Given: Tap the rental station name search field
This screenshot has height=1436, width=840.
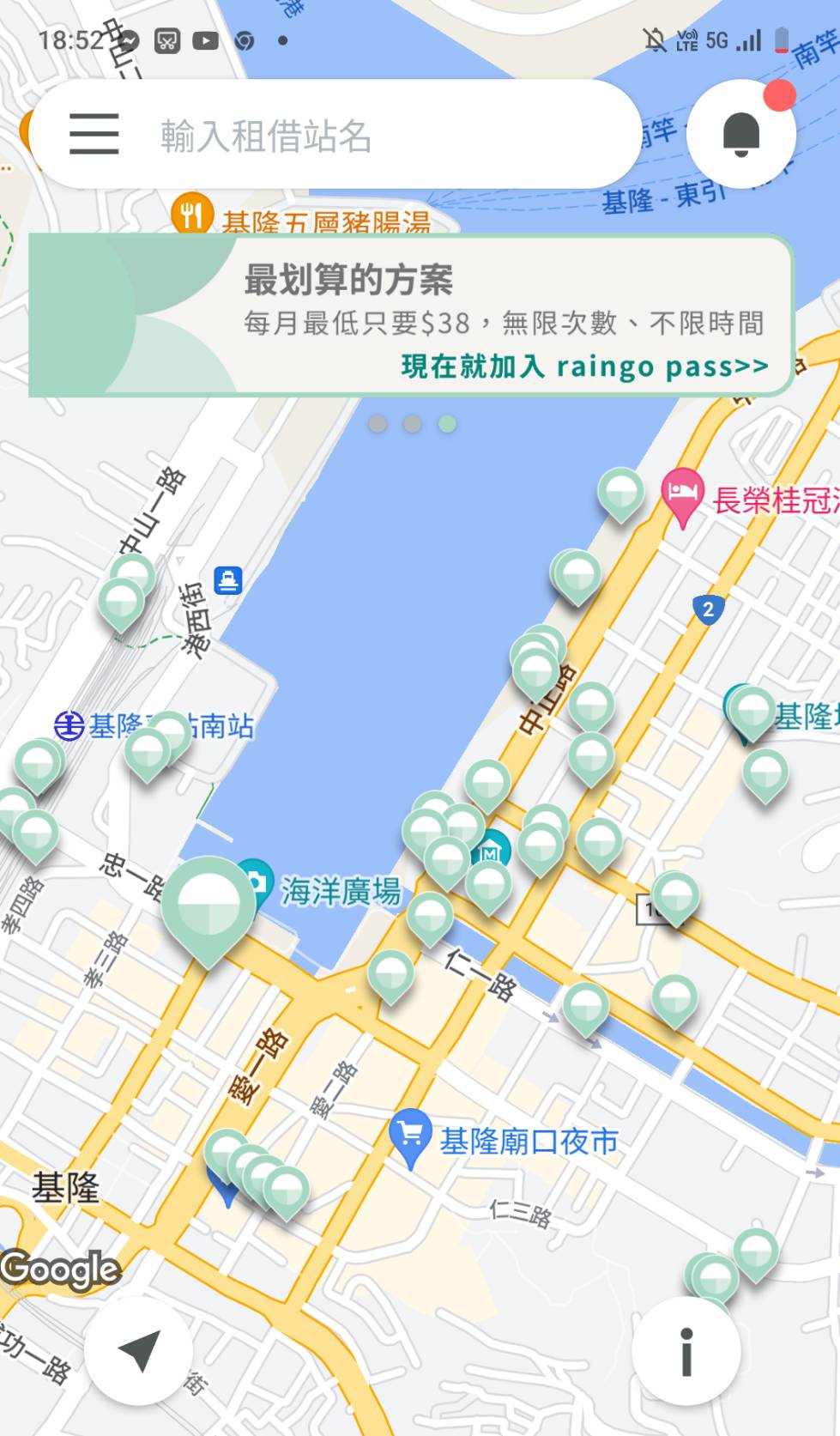Looking at the screenshot, I should [x=378, y=136].
